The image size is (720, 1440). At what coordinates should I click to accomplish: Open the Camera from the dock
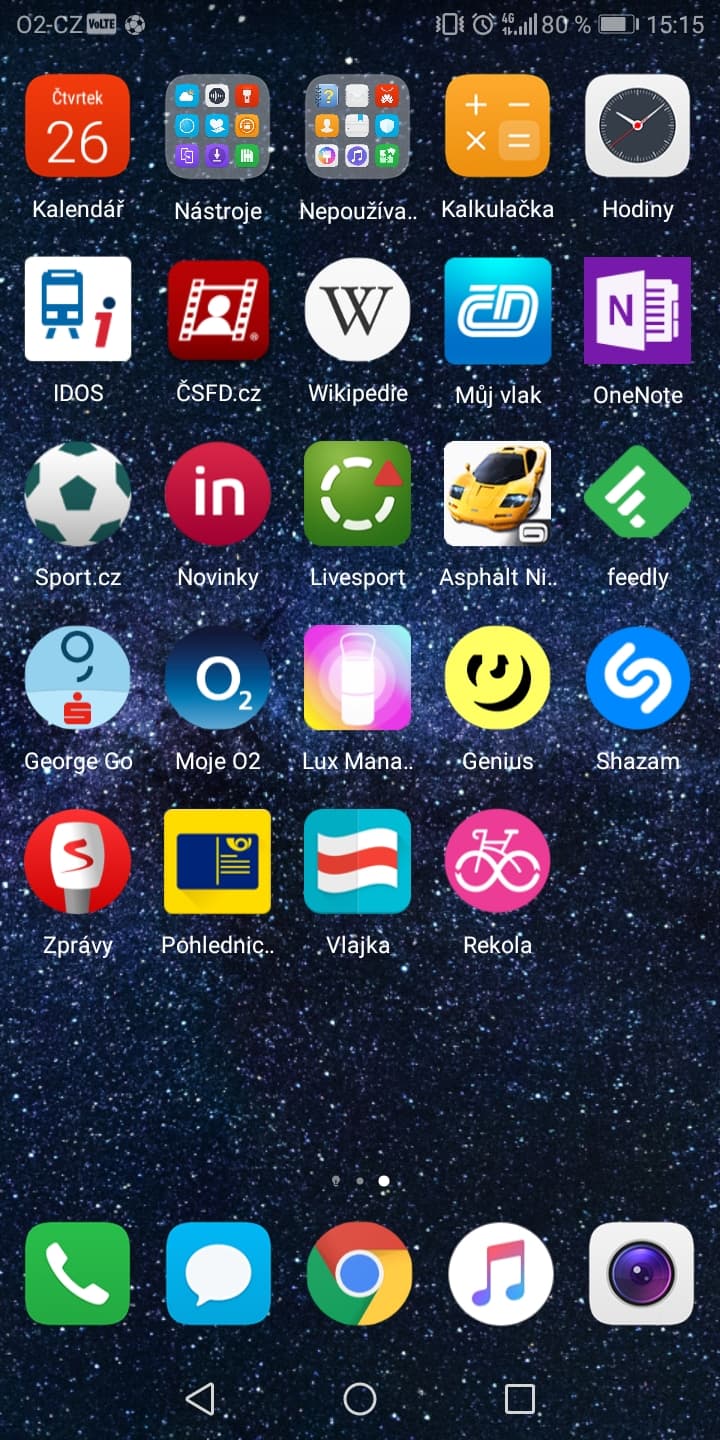tap(641, 1274)
